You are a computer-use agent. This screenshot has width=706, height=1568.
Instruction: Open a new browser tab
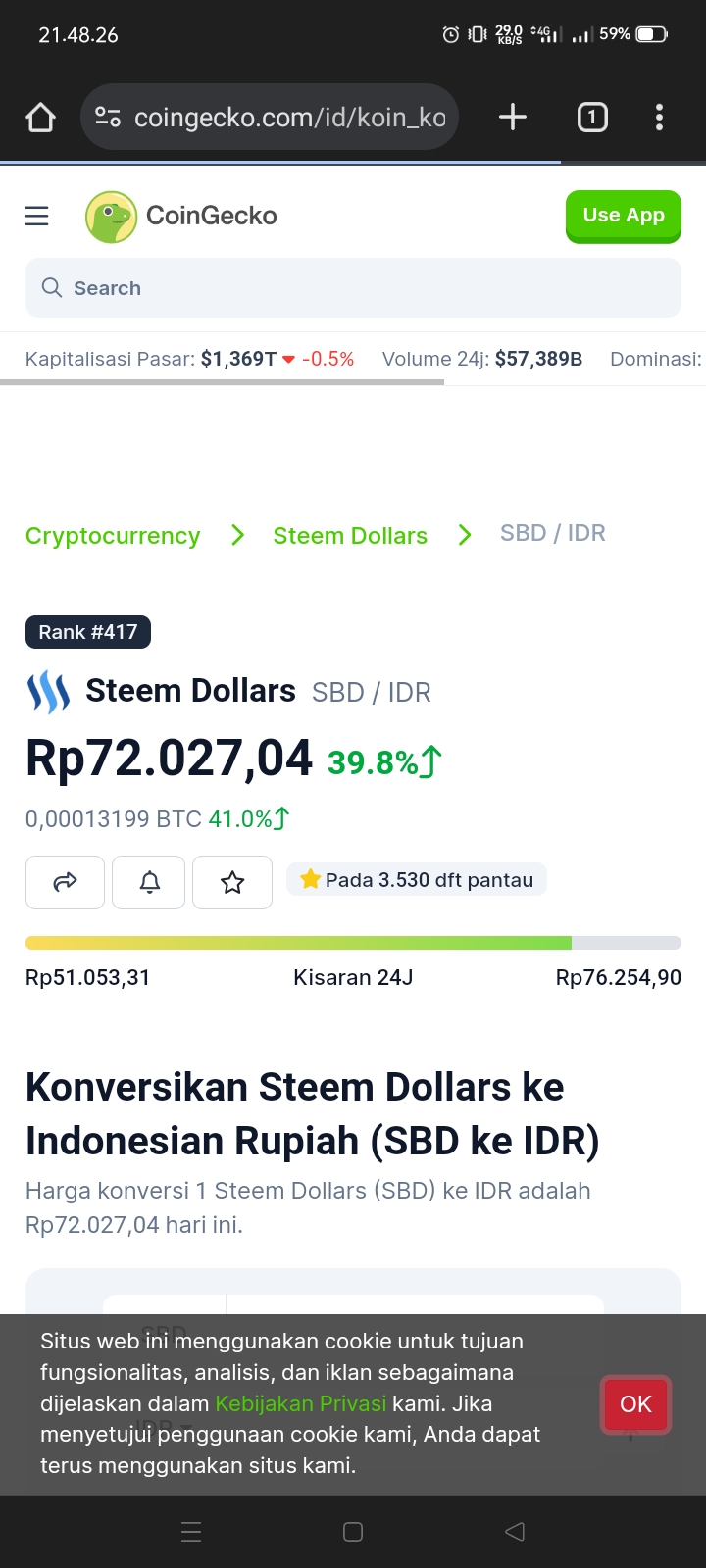[513, 118]
